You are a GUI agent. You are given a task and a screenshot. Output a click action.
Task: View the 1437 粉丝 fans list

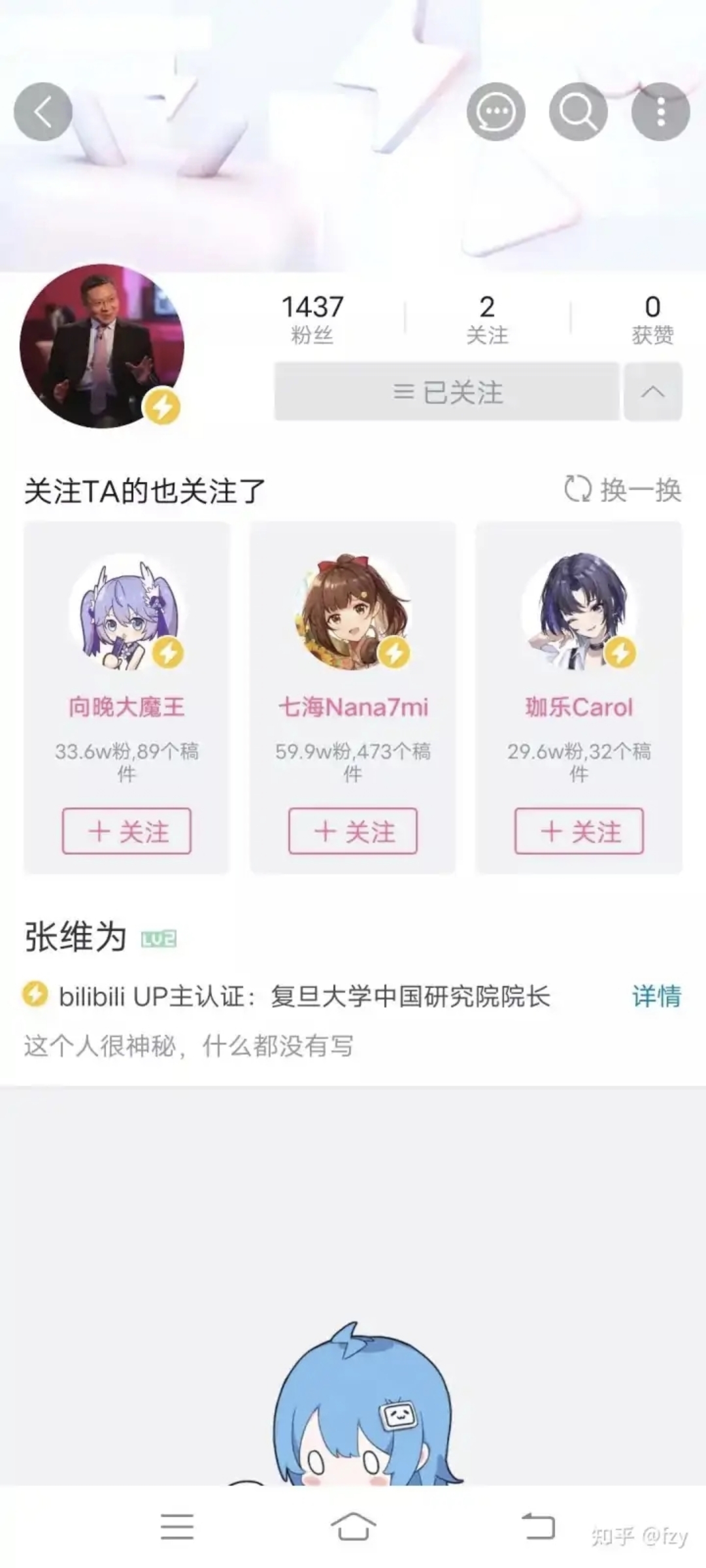pos(312,318)
